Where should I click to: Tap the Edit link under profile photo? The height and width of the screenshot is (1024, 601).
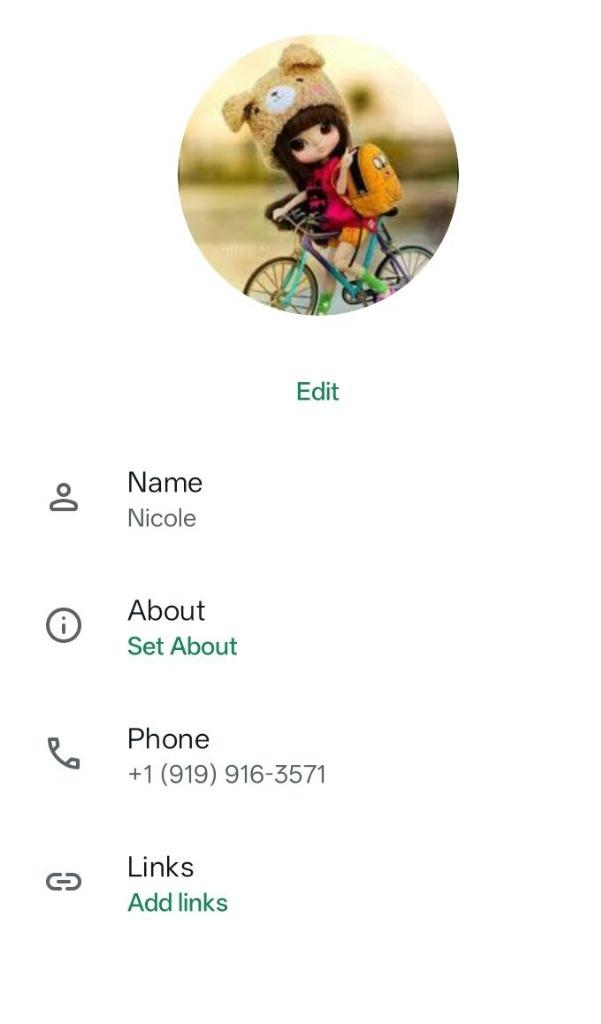tap(317, 391)
